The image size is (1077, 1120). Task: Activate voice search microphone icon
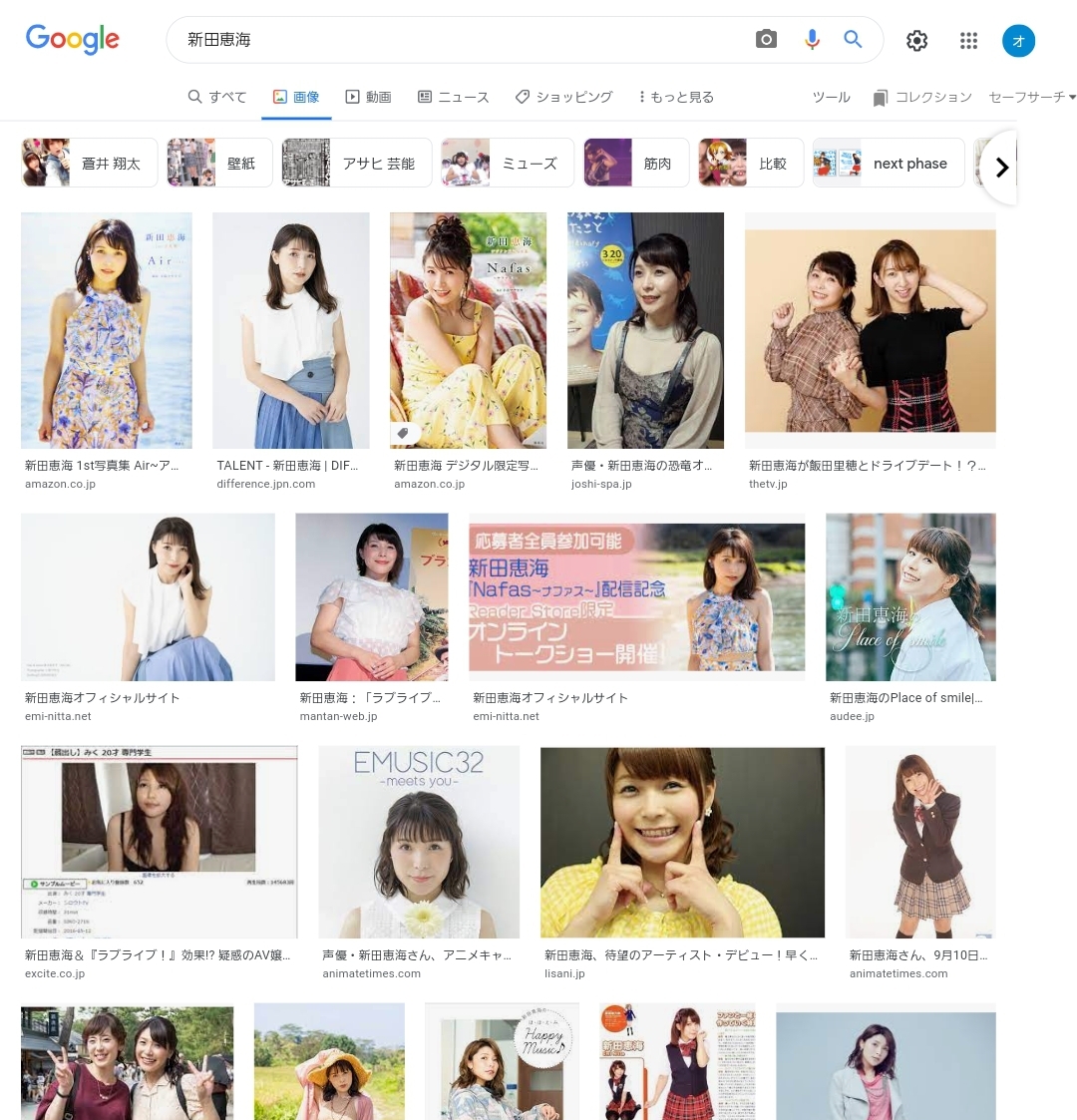tap(812, 39)
